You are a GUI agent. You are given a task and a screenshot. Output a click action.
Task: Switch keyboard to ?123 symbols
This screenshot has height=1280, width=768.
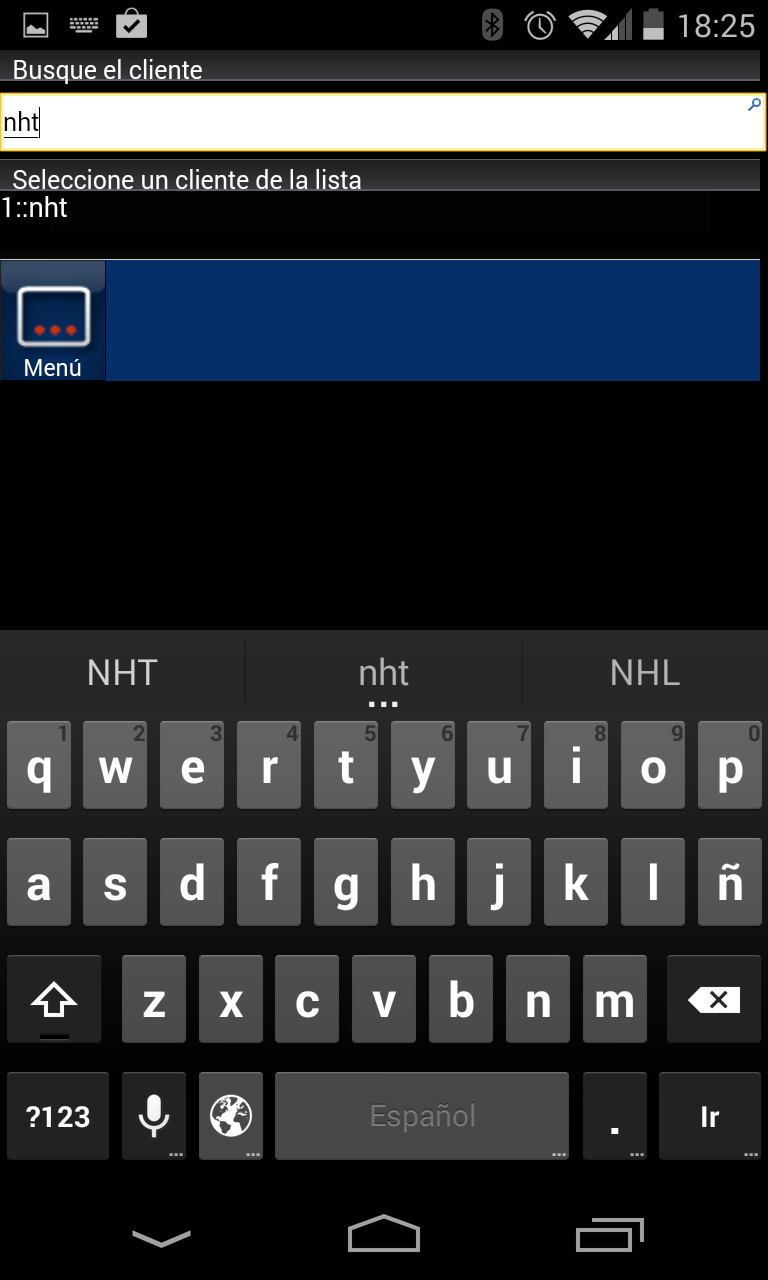(58, 1116)
